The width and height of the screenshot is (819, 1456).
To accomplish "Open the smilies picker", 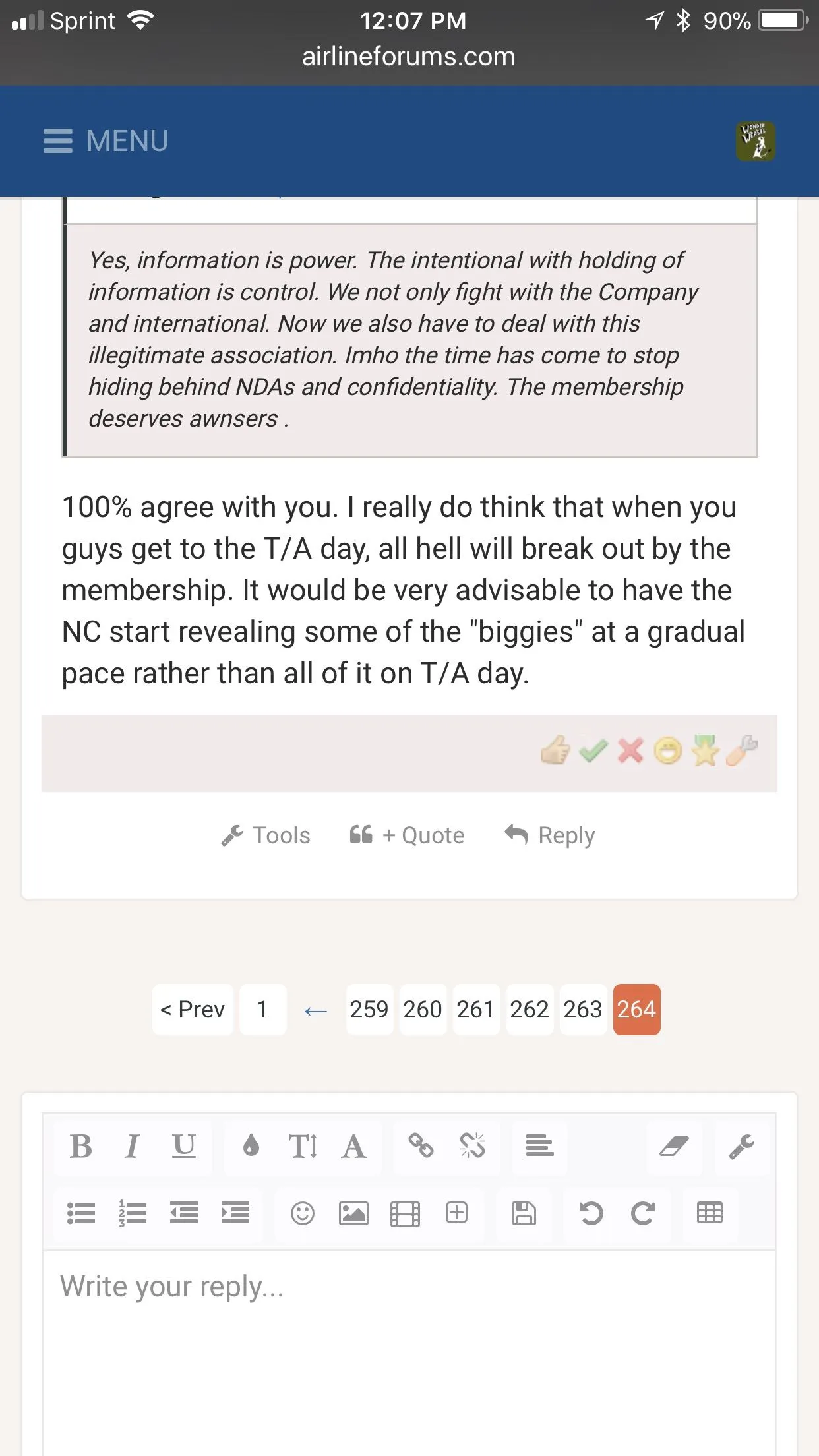I will (303, 1213).
